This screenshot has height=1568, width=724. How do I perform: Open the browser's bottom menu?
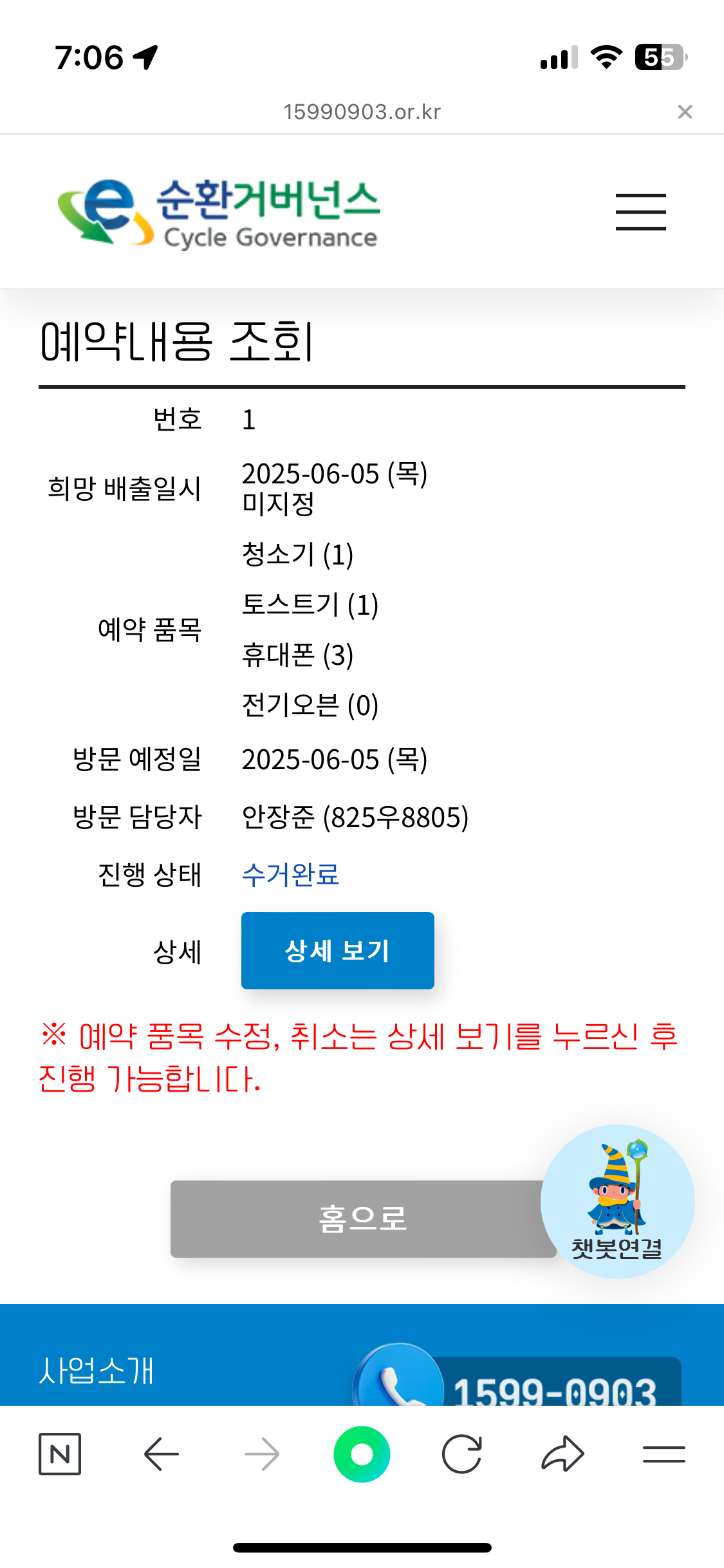(x=664, y=1454)
